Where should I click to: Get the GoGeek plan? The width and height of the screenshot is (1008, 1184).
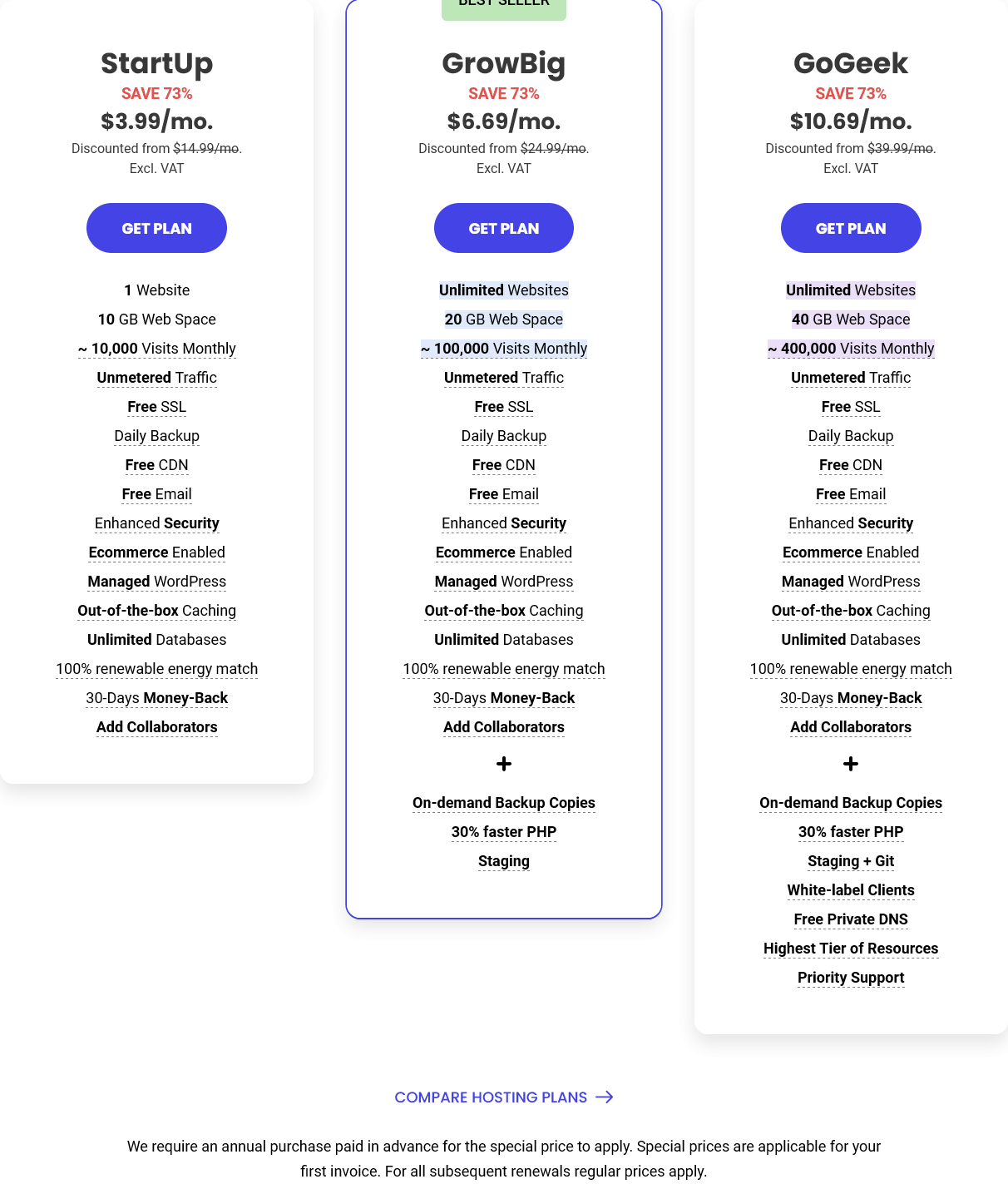[850, 228]
